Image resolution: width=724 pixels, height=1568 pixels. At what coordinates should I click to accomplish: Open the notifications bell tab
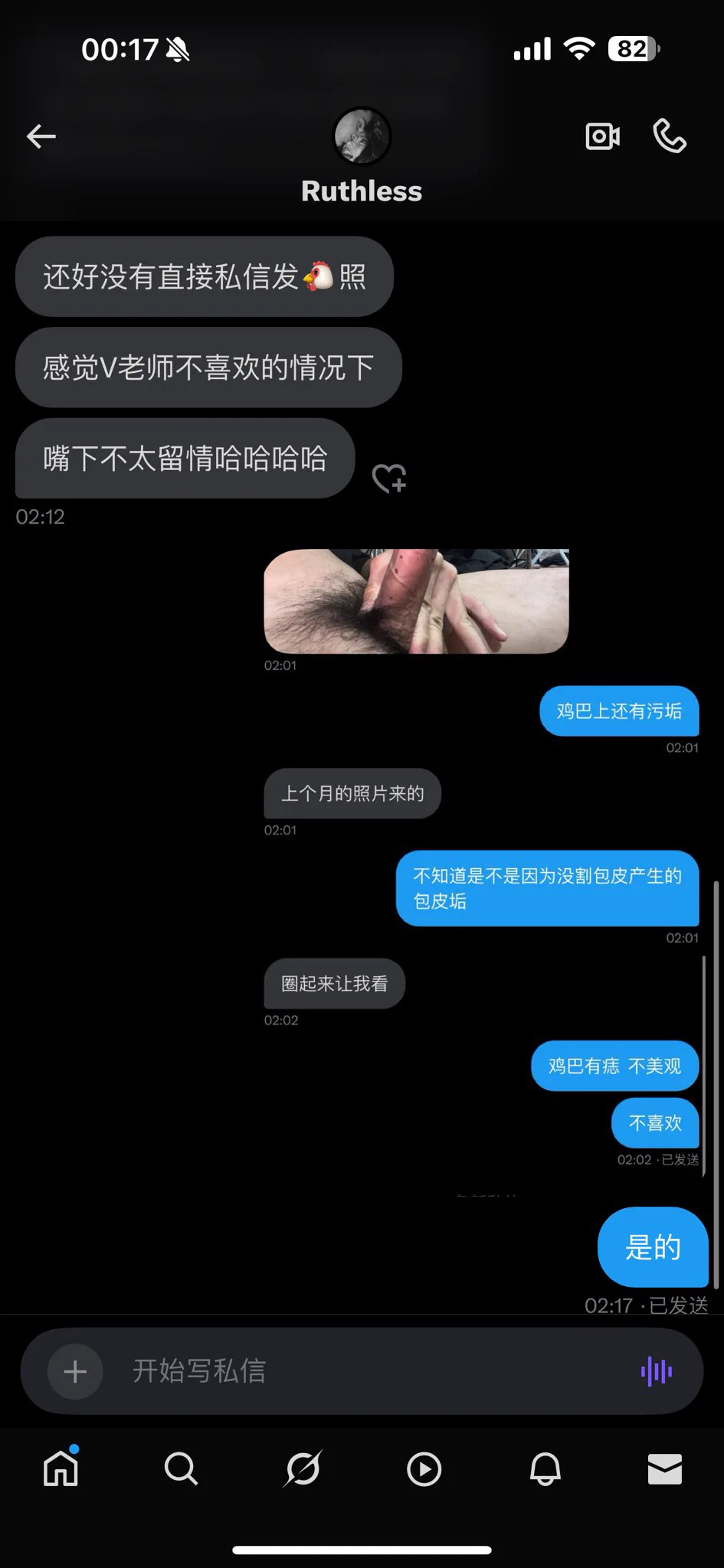(x=545, y=1469)
